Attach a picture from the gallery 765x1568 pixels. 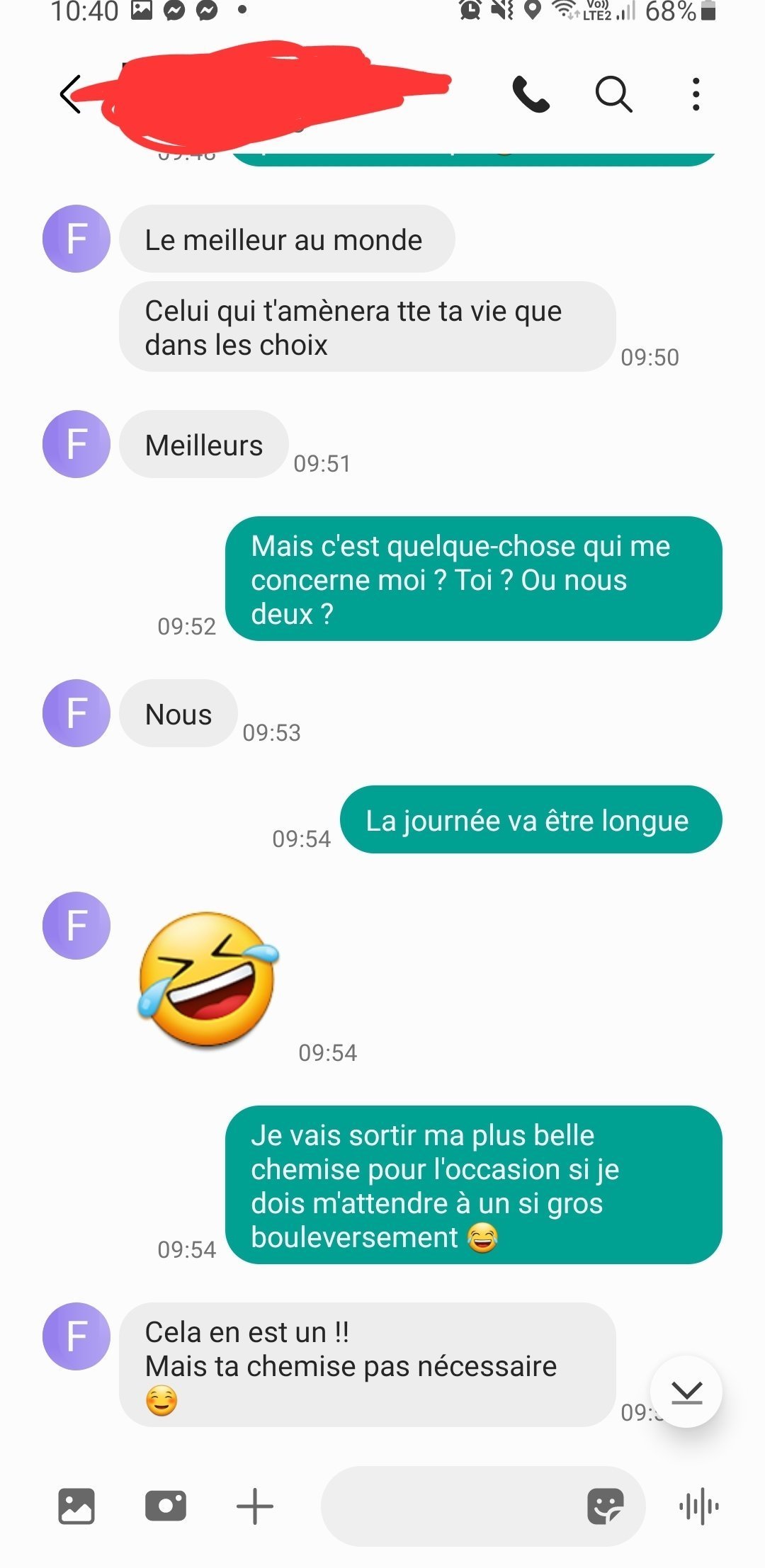[76, 1506]
